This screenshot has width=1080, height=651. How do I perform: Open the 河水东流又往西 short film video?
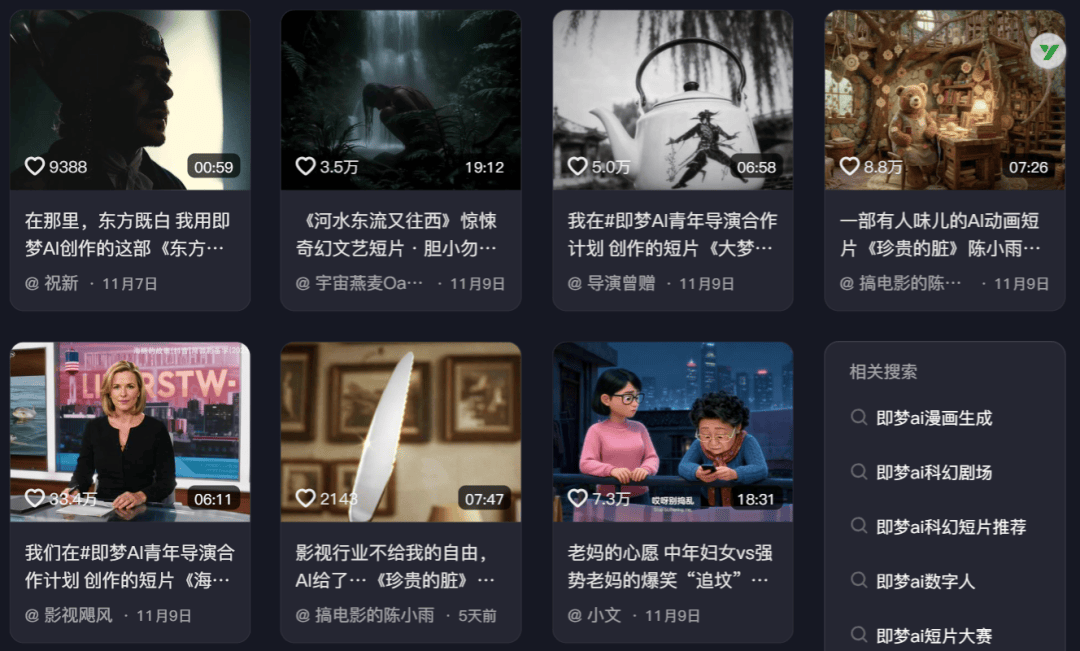(x=400, y=100)
